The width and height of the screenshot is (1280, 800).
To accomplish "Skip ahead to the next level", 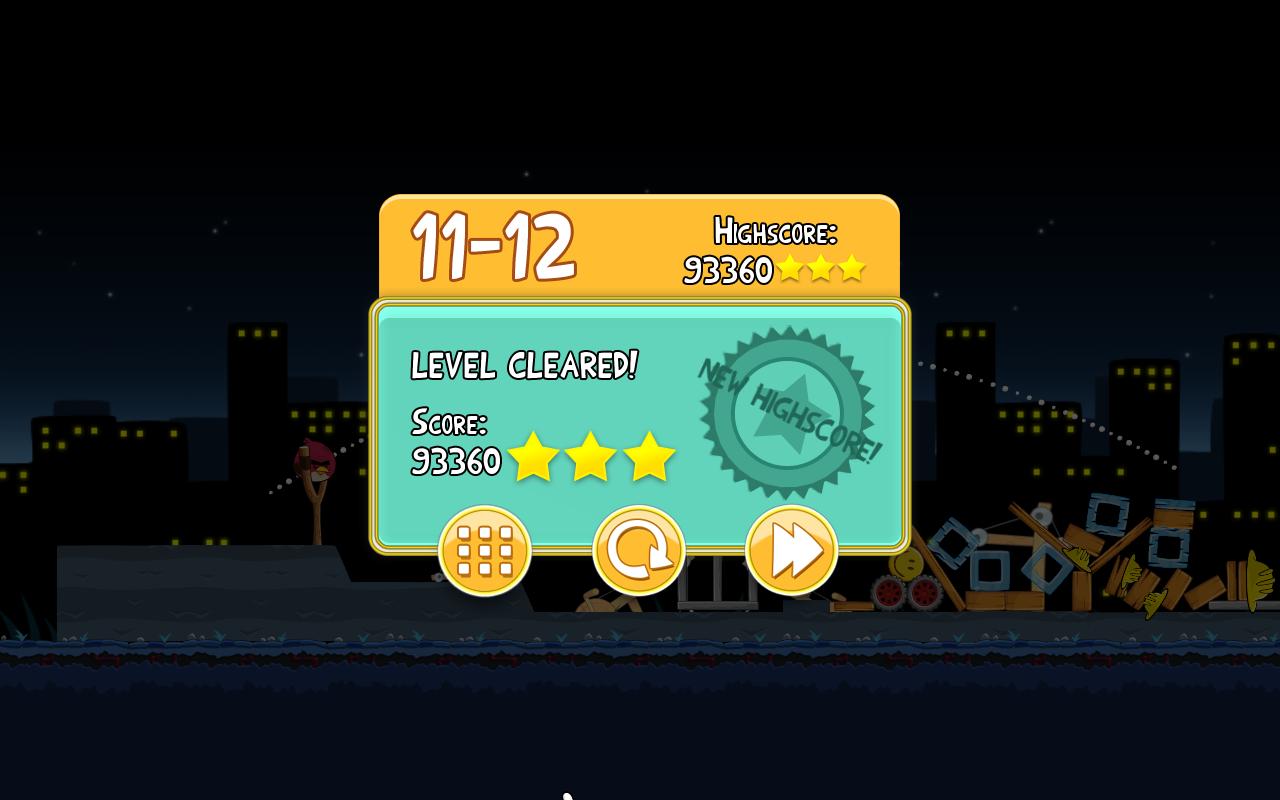I will [791, 551].
